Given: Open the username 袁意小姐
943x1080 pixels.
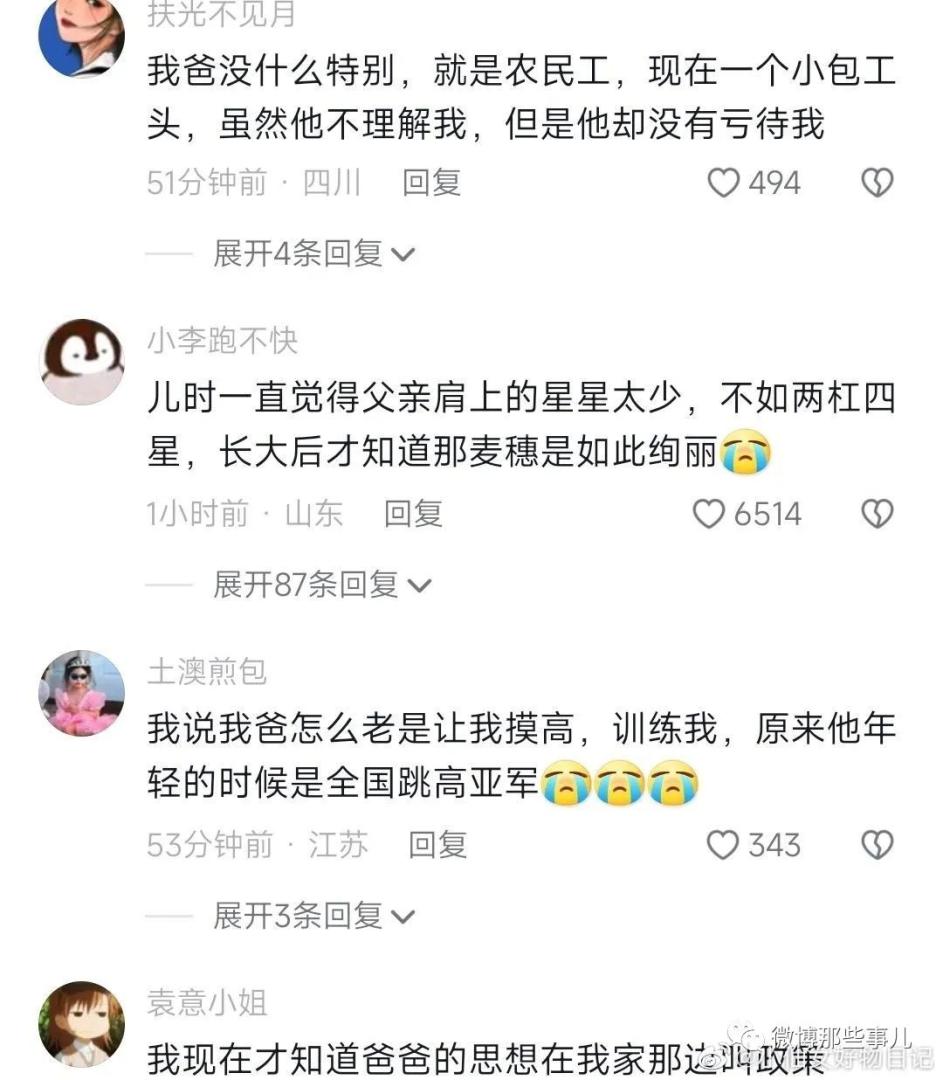Looking at the screenshot, I should (x=207, y=1003).
